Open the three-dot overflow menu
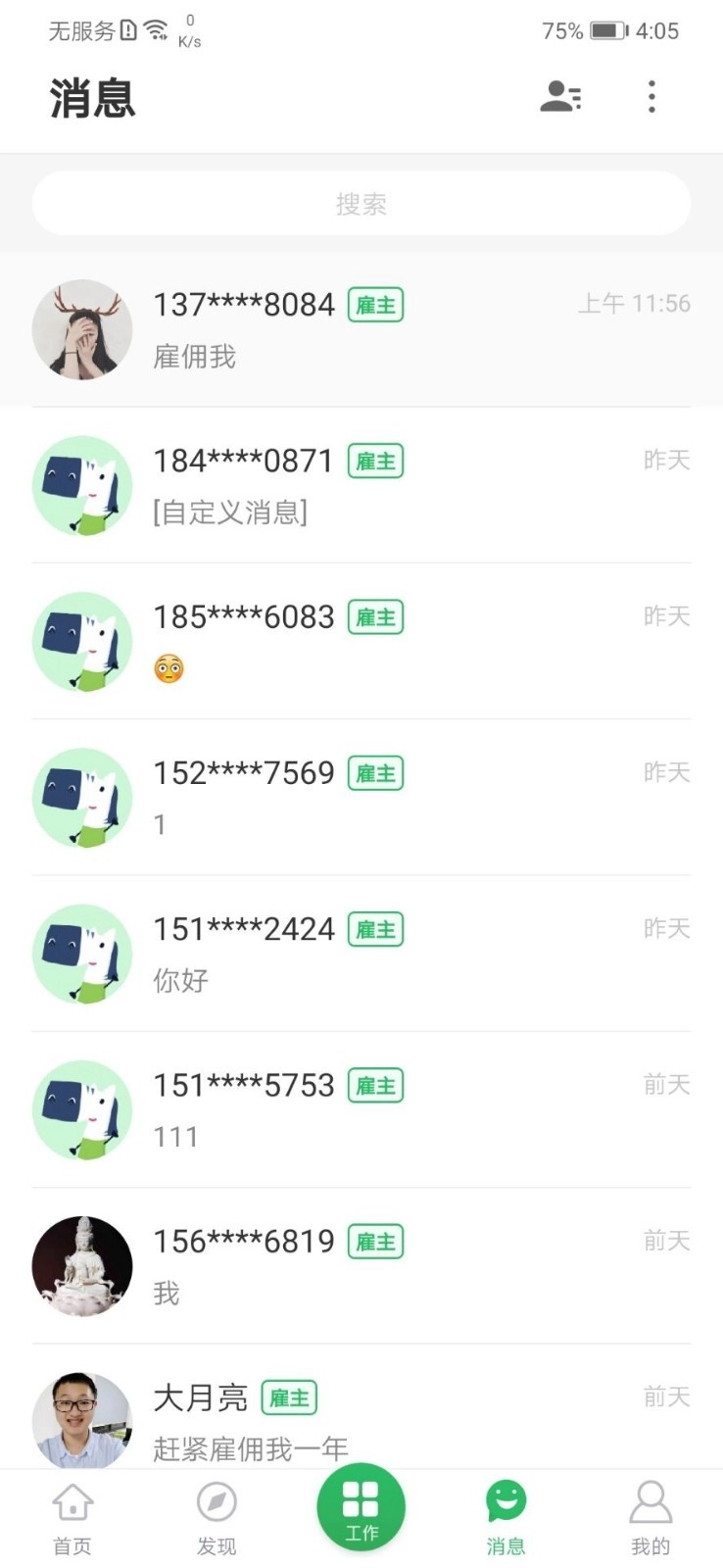The height and width of the screenshot is (1568, 723). [x=651, y=97]
